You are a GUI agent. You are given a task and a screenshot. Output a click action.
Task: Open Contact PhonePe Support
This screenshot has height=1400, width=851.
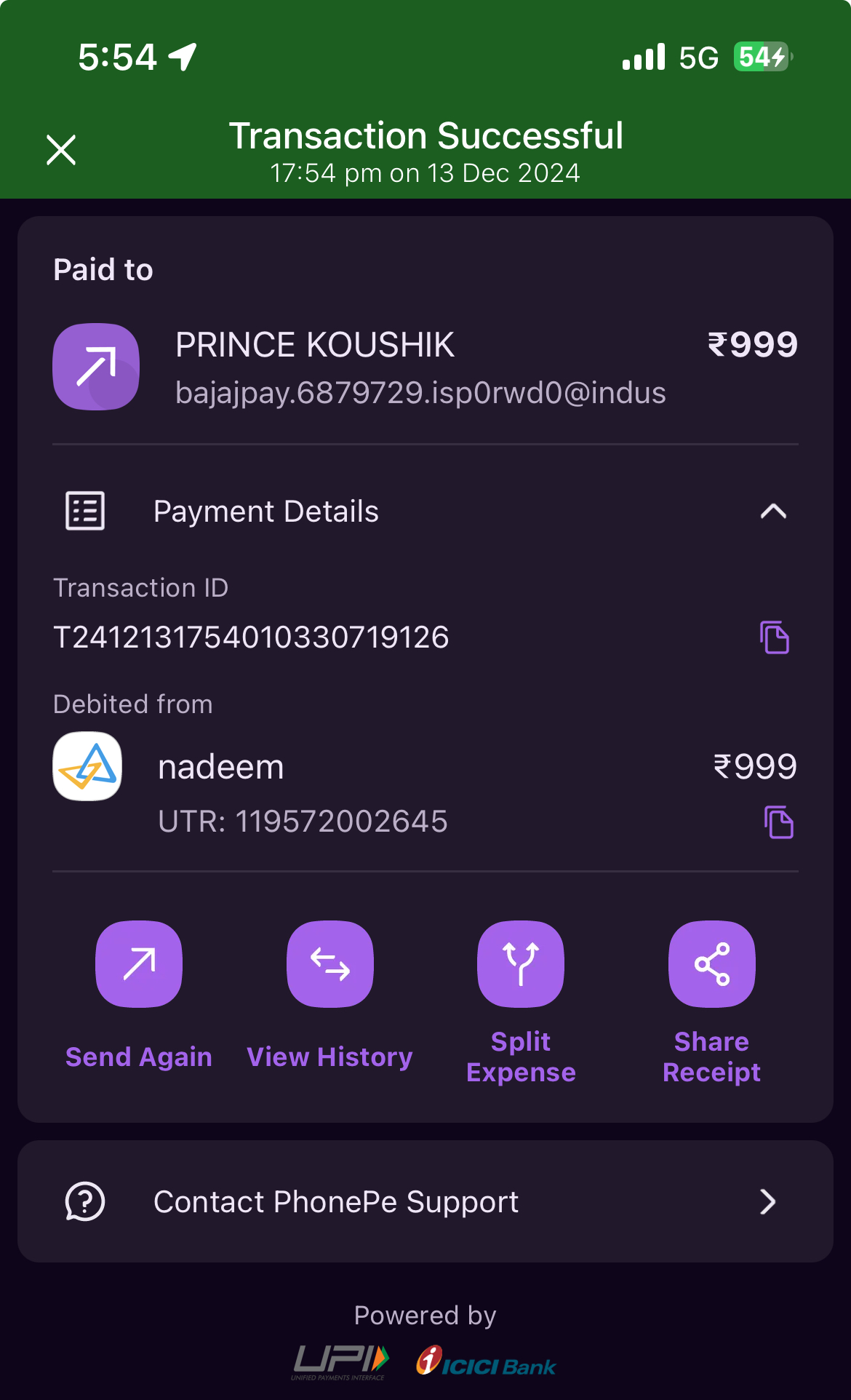tap(425, 1201)
